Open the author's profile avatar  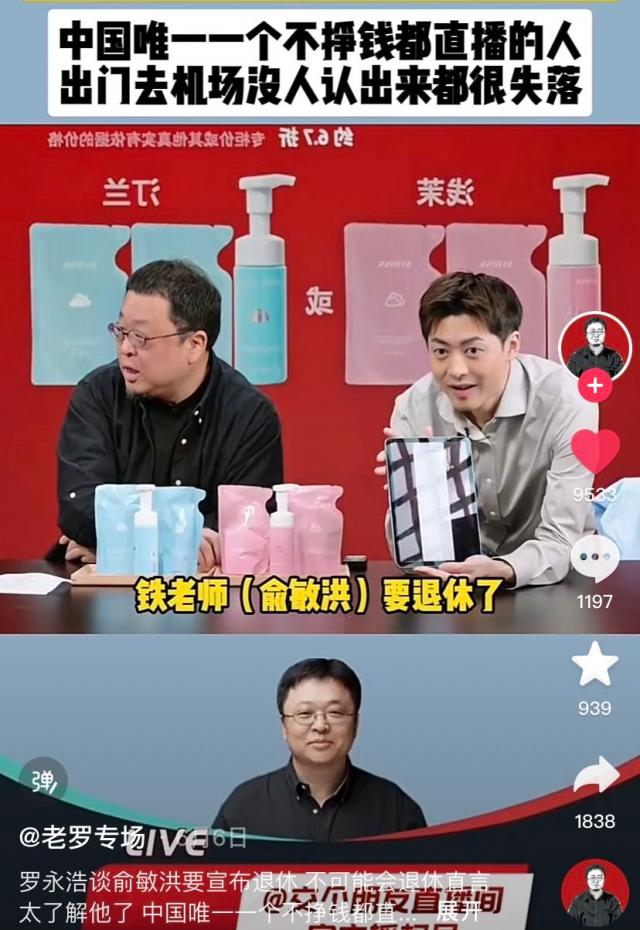pyautogui.click(x=595, y=345)
